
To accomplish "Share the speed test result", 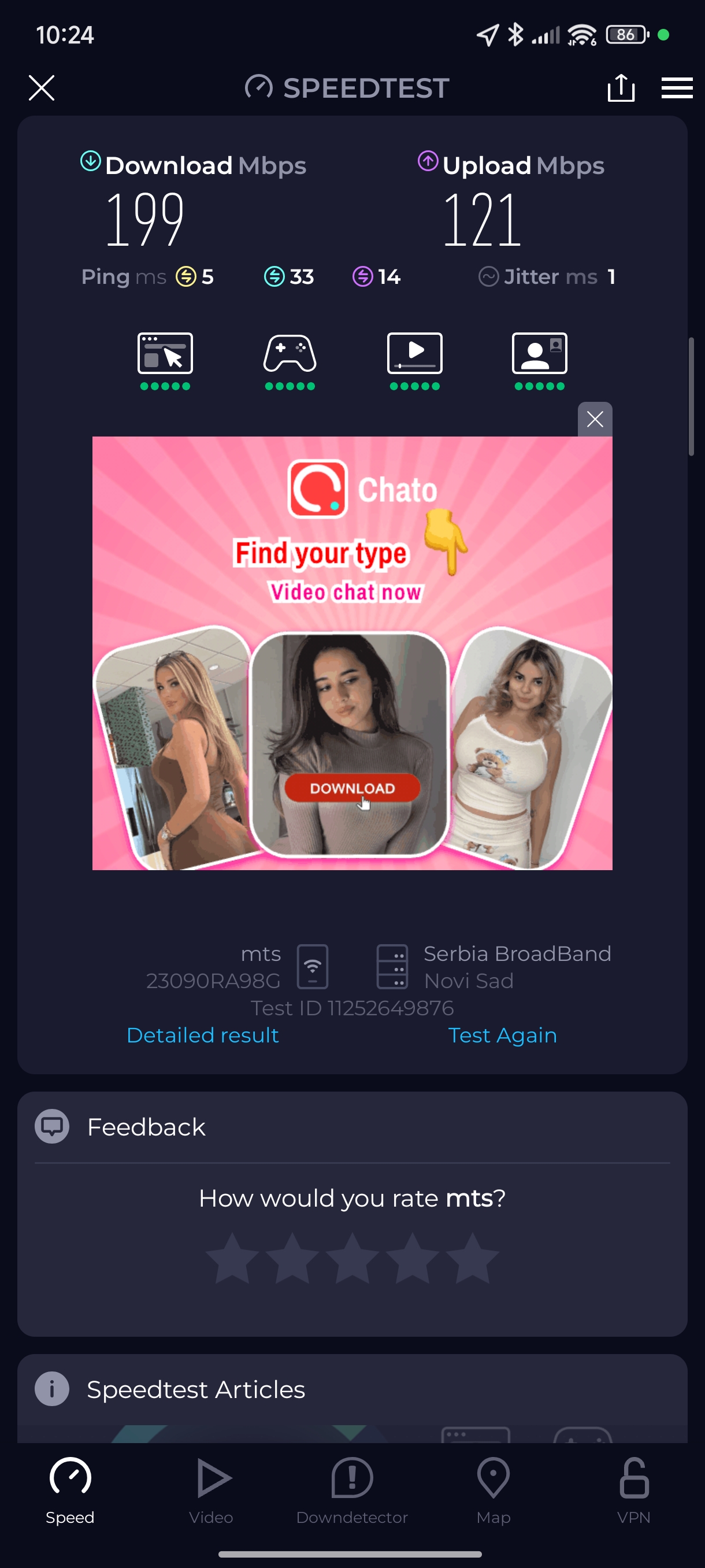I will point(621,88).
